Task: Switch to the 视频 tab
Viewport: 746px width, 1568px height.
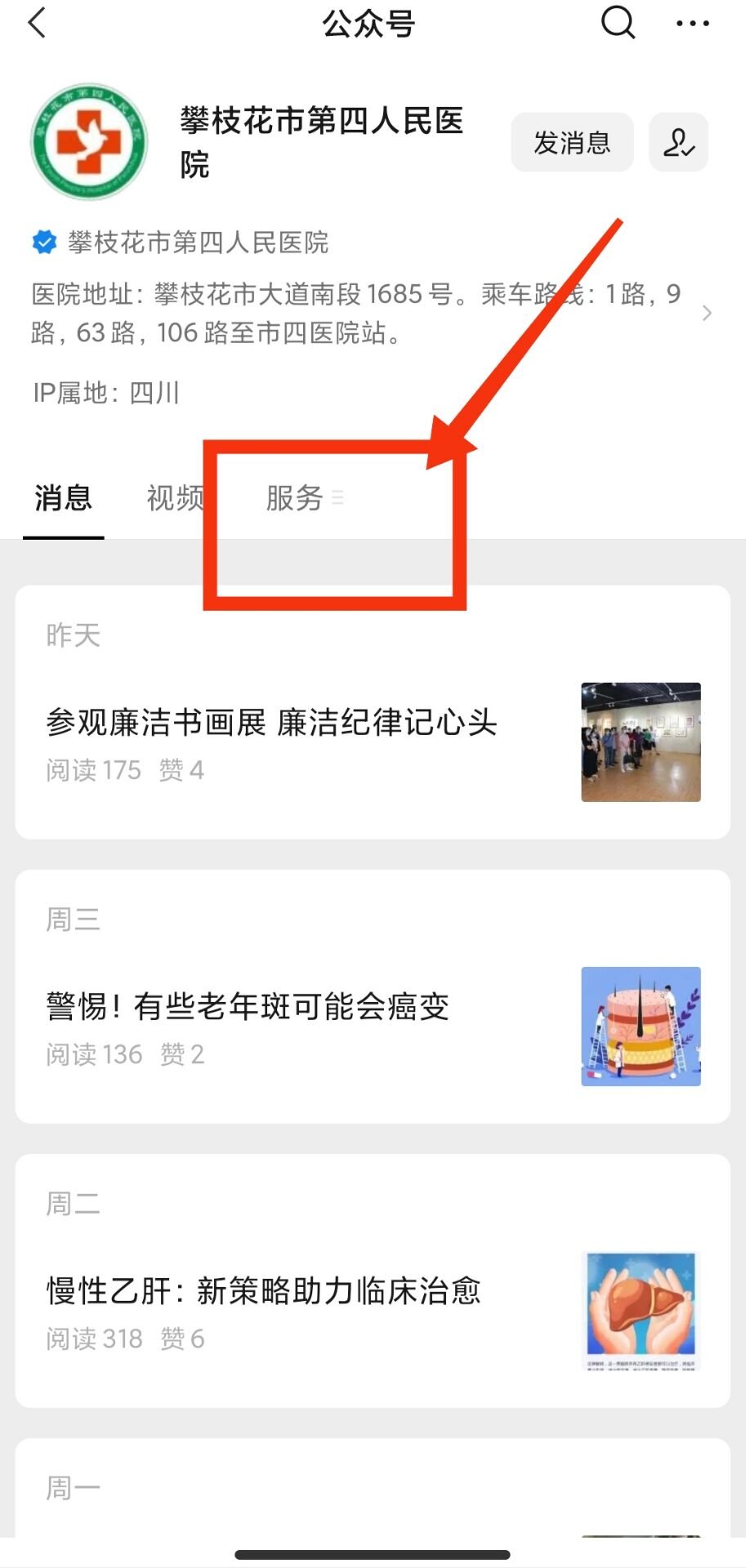Action: pyautogui.click(x=174, y=497)
